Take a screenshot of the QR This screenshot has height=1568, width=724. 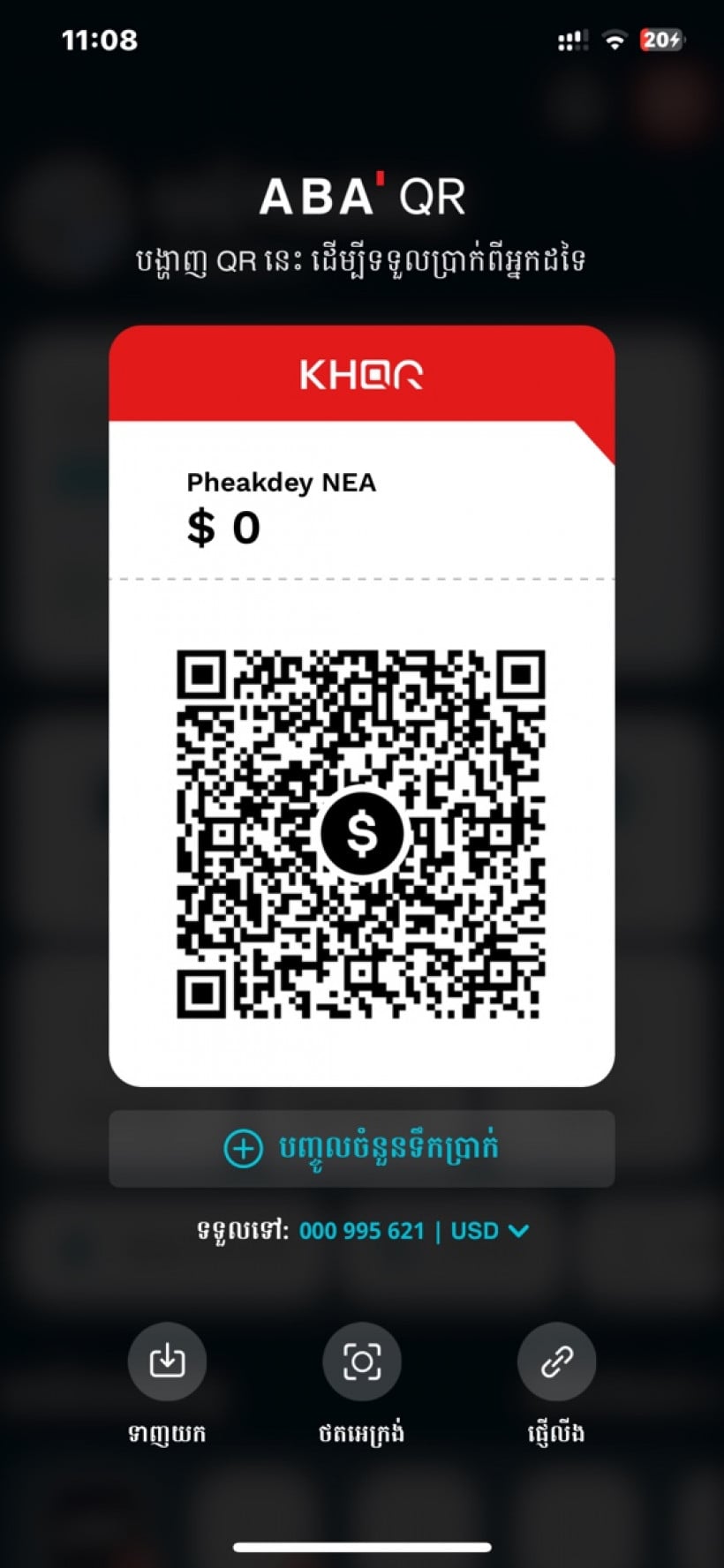(x=361, y=1362)
